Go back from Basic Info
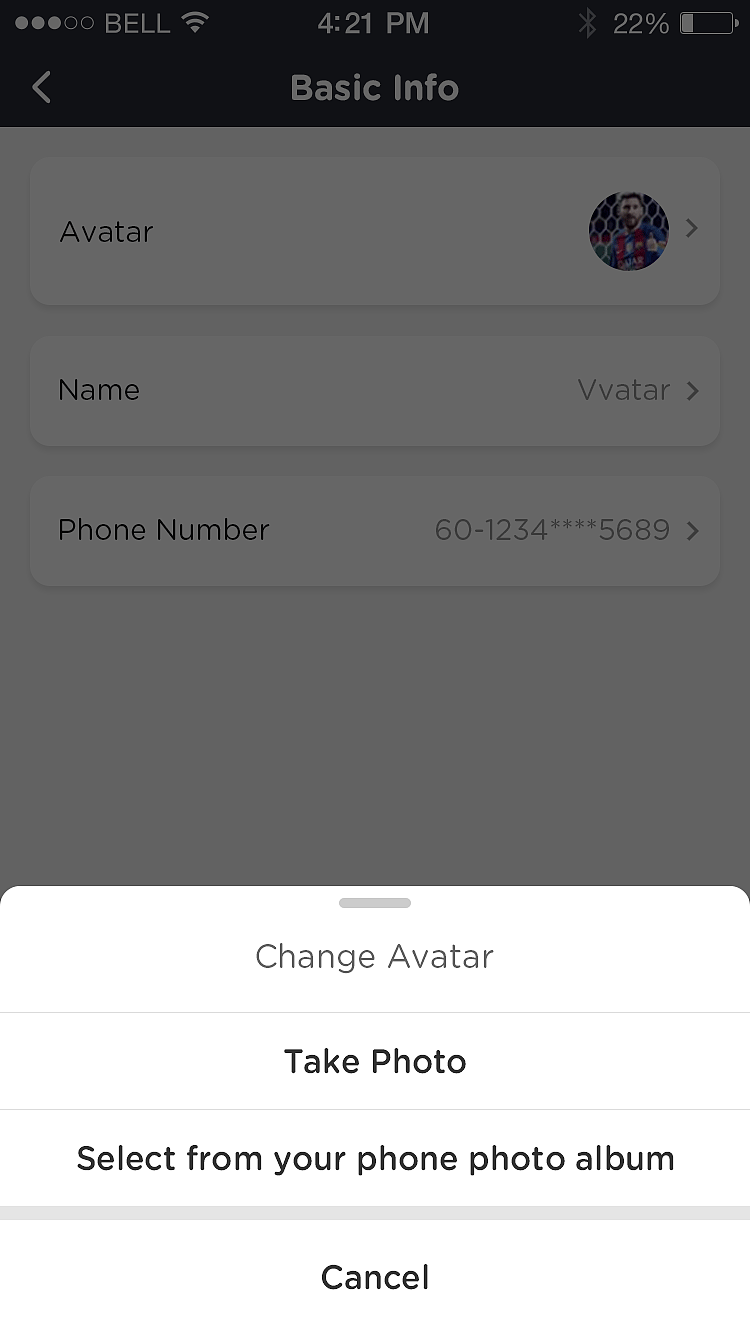Image resolution: width=750 pixels, height=1333 pixels. coord(41,88)
